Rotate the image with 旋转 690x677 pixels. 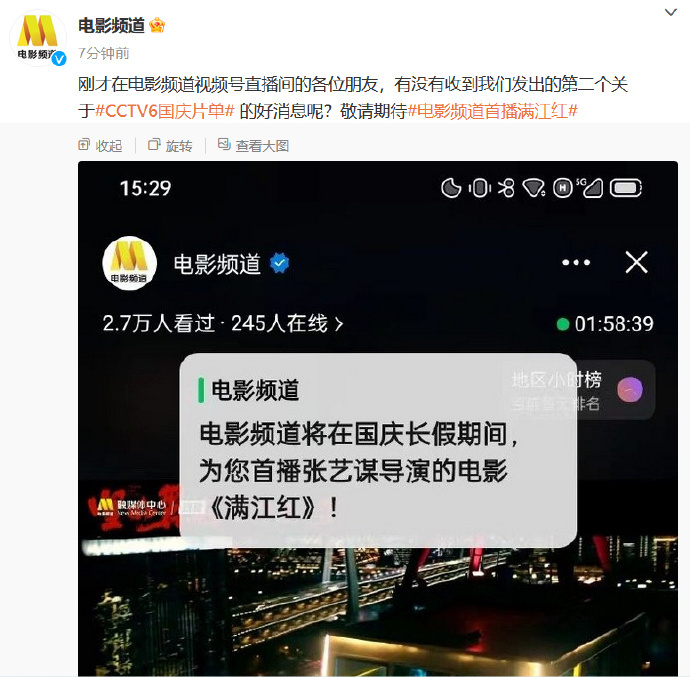170,145
